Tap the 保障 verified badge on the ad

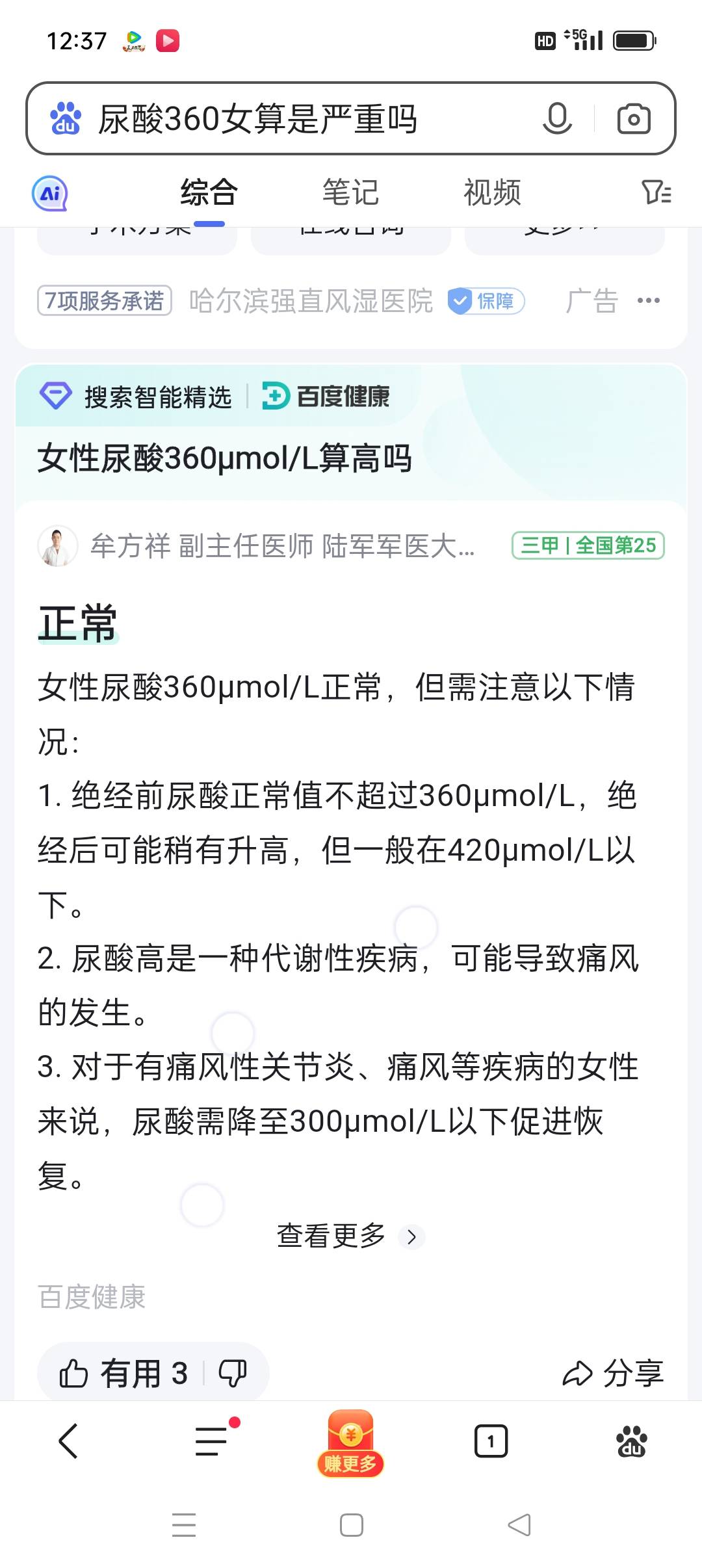[487, 300]
